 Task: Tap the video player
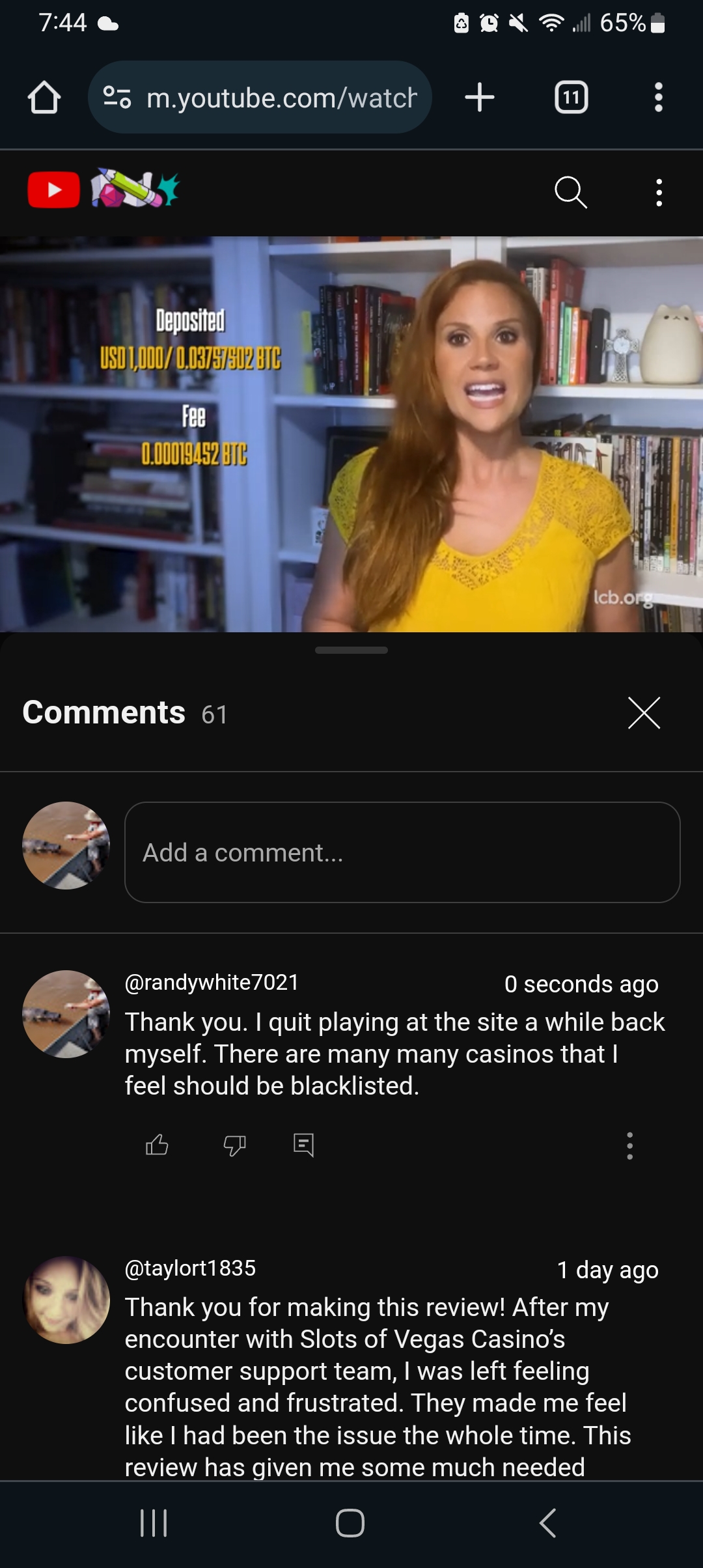click(351, 434)
